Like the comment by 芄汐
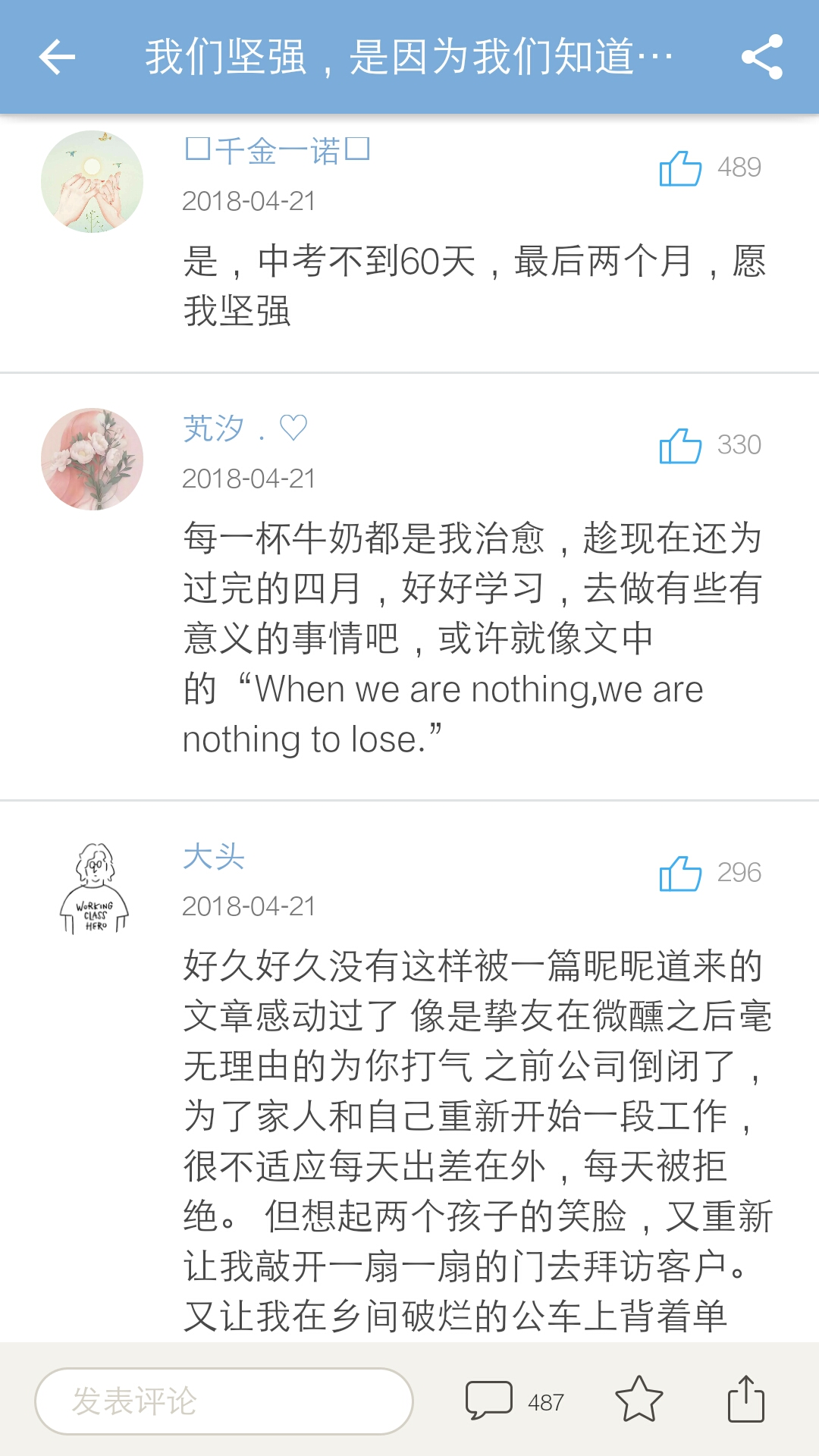 coord(680,445)
